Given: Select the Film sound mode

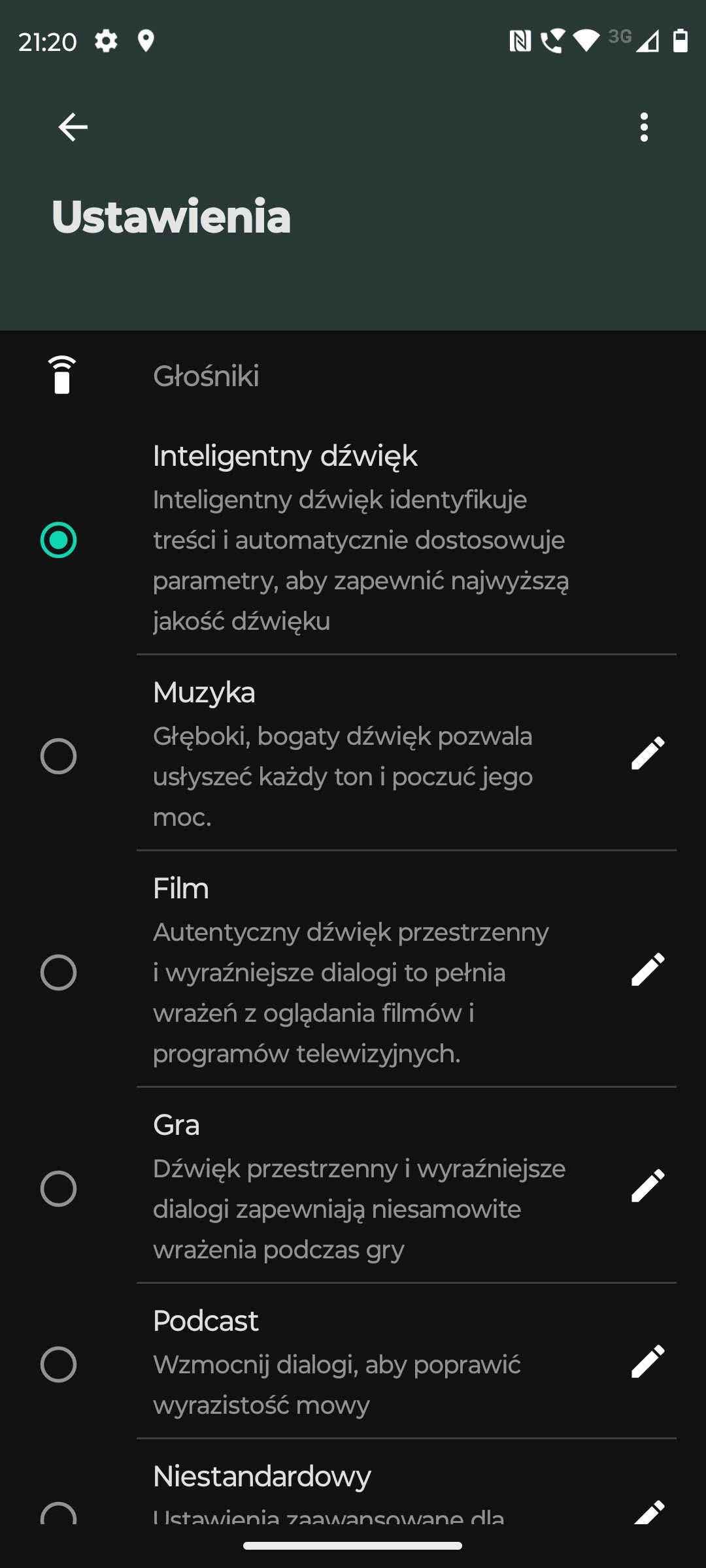Looking at the screenshot, I should point(58,972).
